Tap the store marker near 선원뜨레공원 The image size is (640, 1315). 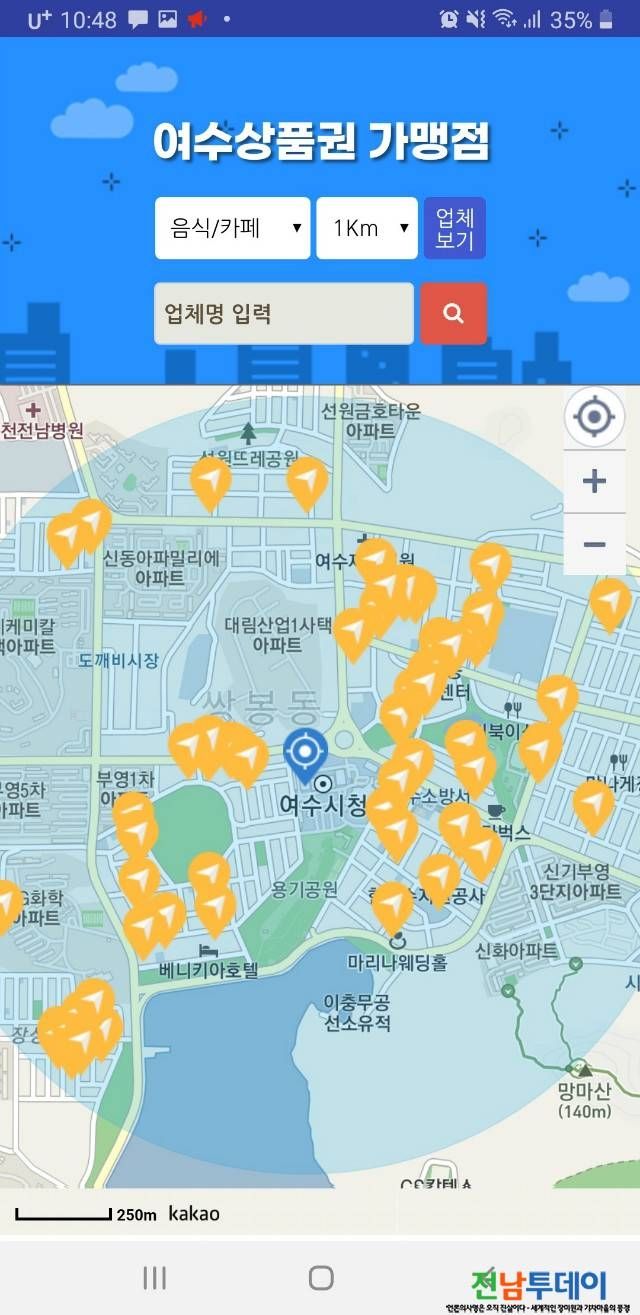click(x=307, y=480)
